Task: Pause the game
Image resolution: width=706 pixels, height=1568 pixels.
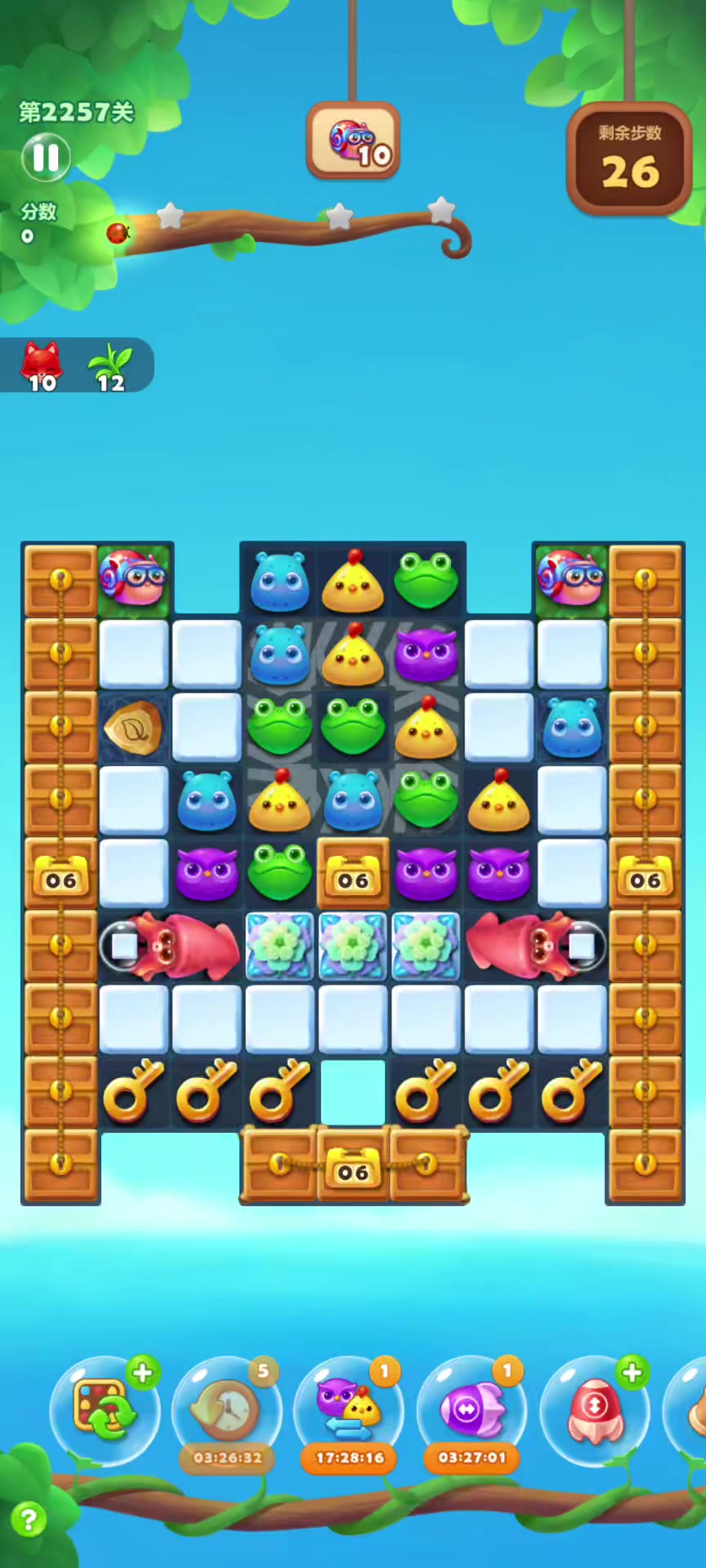Action: 45,157
